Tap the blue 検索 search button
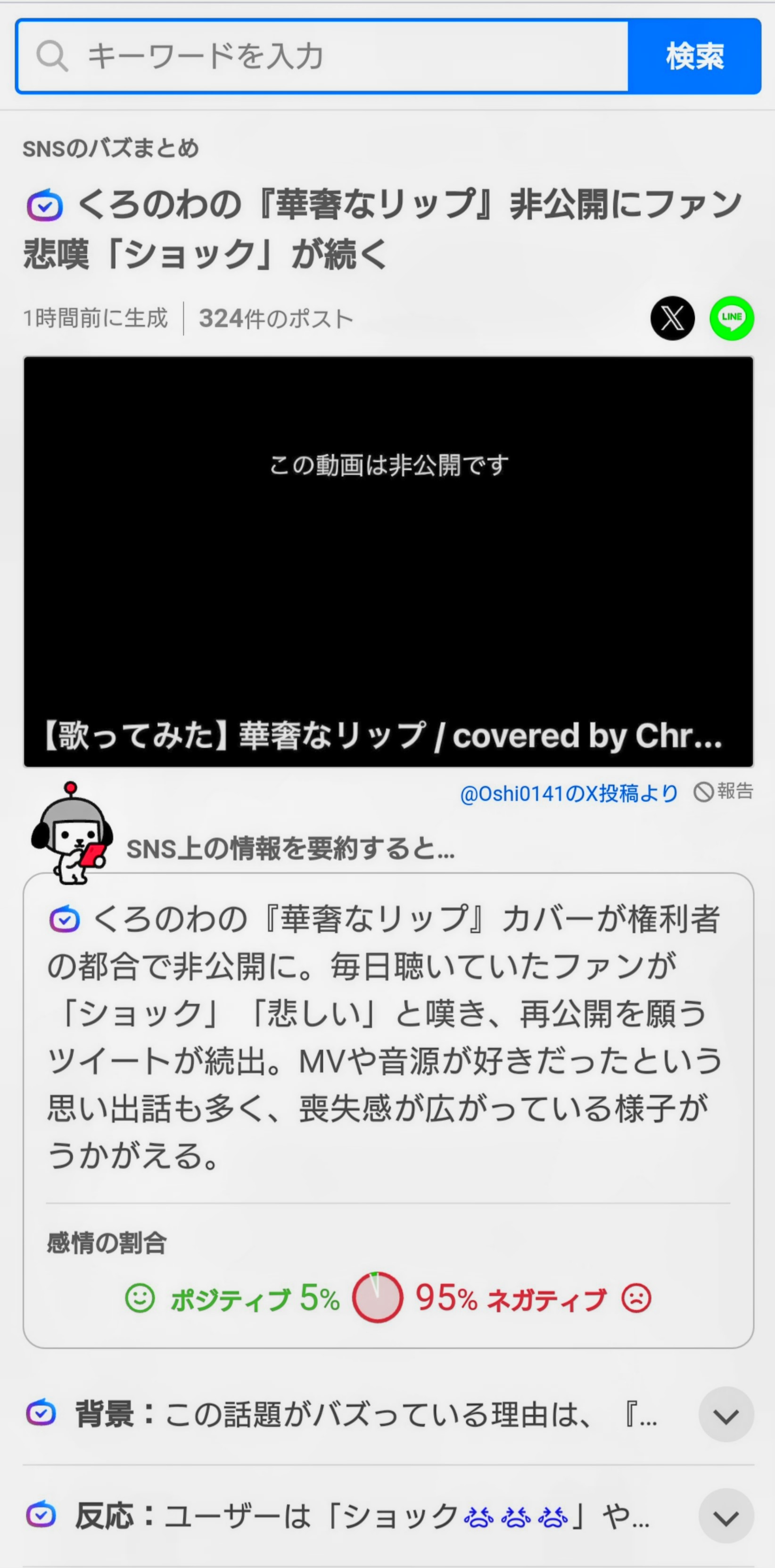This screenshot has height=1568, width=775. pyautogui.click(x=694, y=57)
